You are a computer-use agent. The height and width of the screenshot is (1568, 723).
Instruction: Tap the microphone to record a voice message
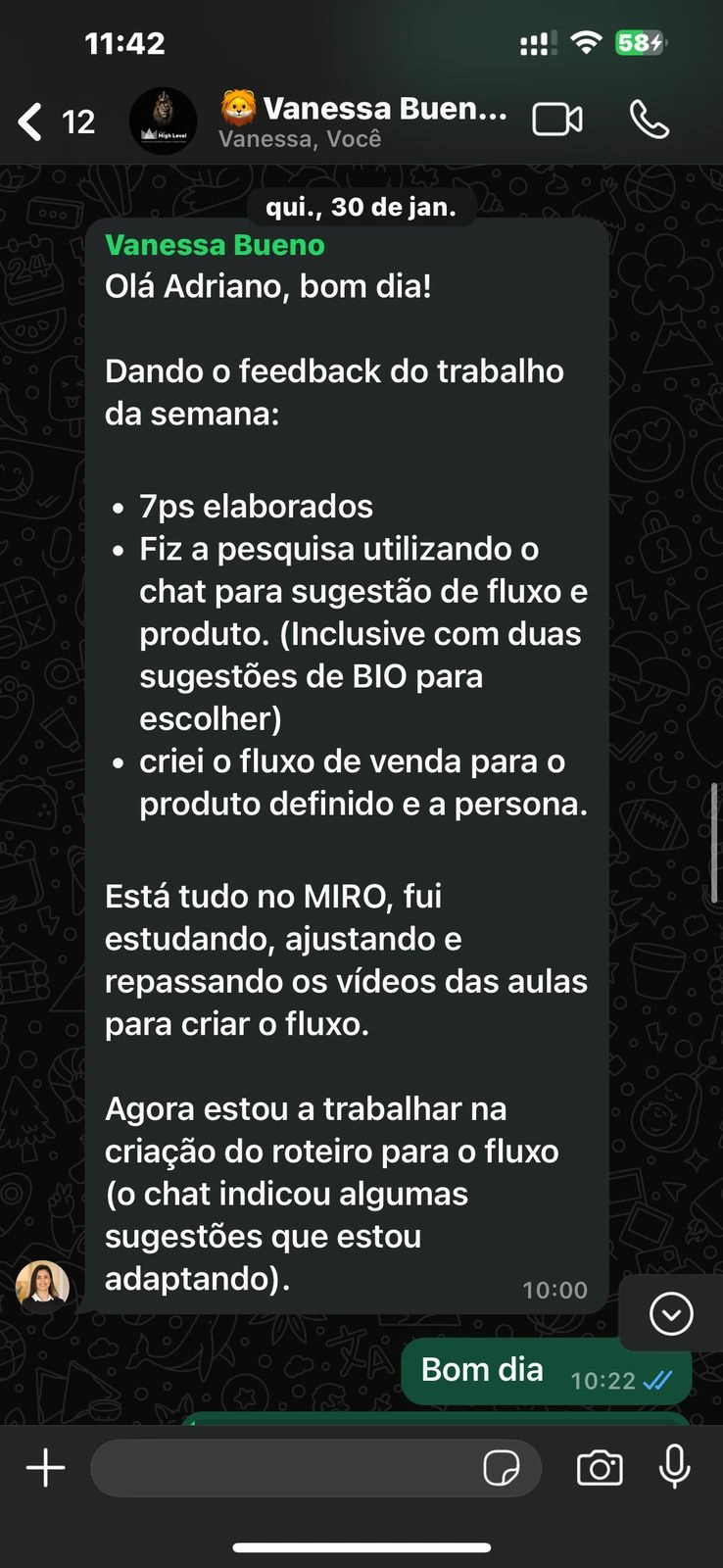click(674, 1467)
